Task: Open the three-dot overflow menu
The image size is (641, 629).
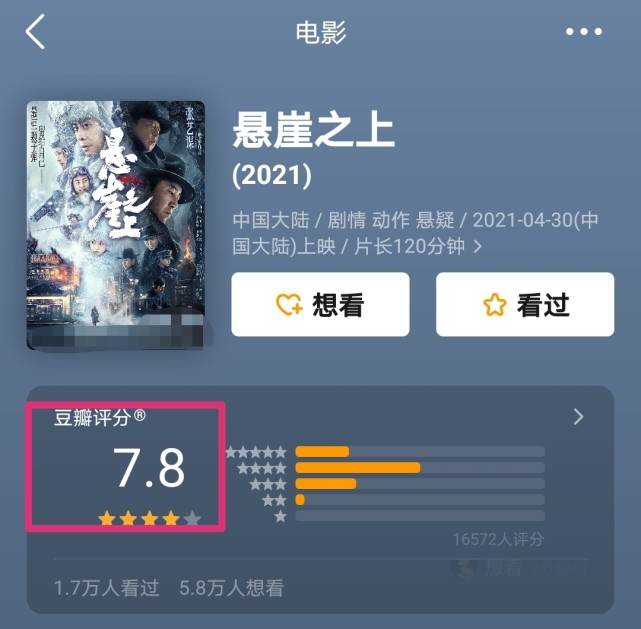Action: (x=584, y=32)
